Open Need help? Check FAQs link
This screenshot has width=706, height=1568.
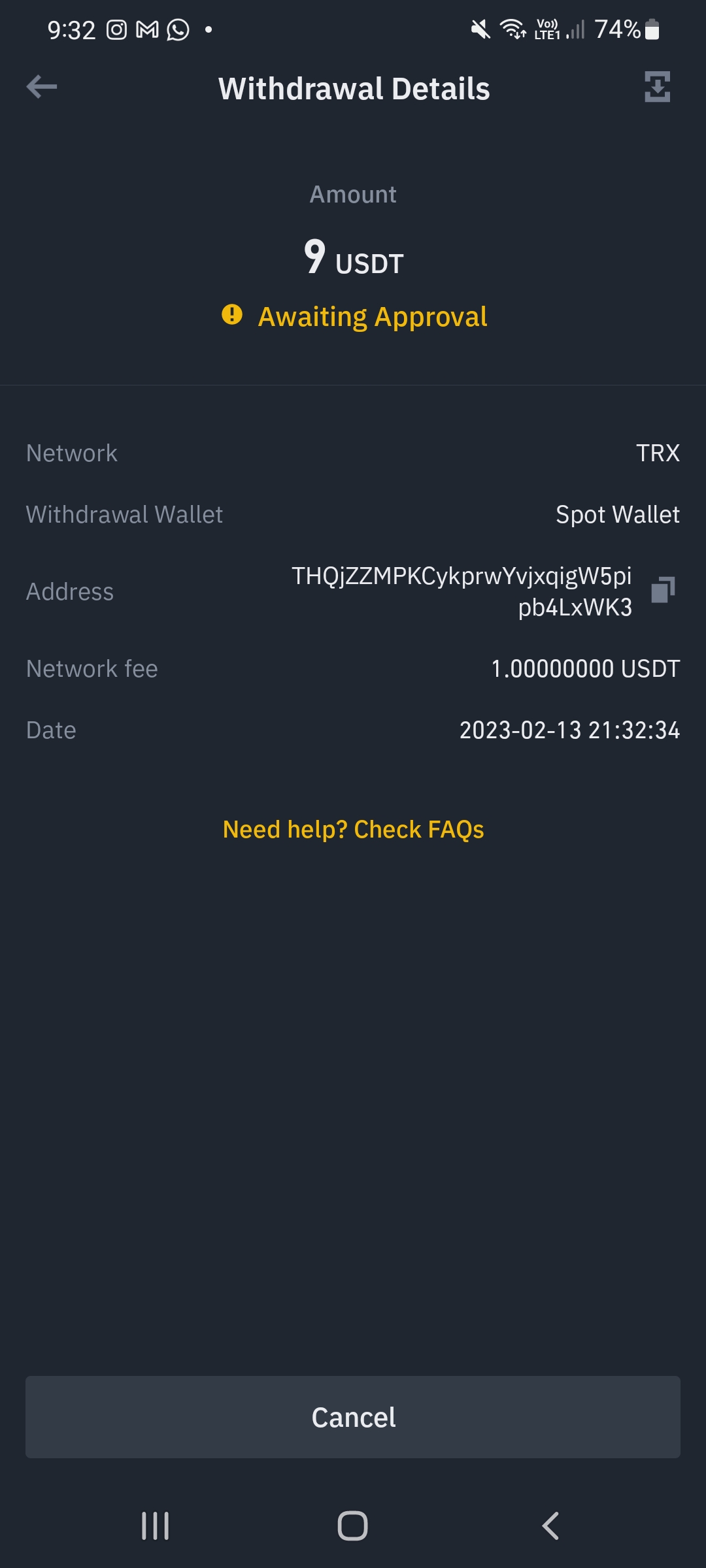353,830
